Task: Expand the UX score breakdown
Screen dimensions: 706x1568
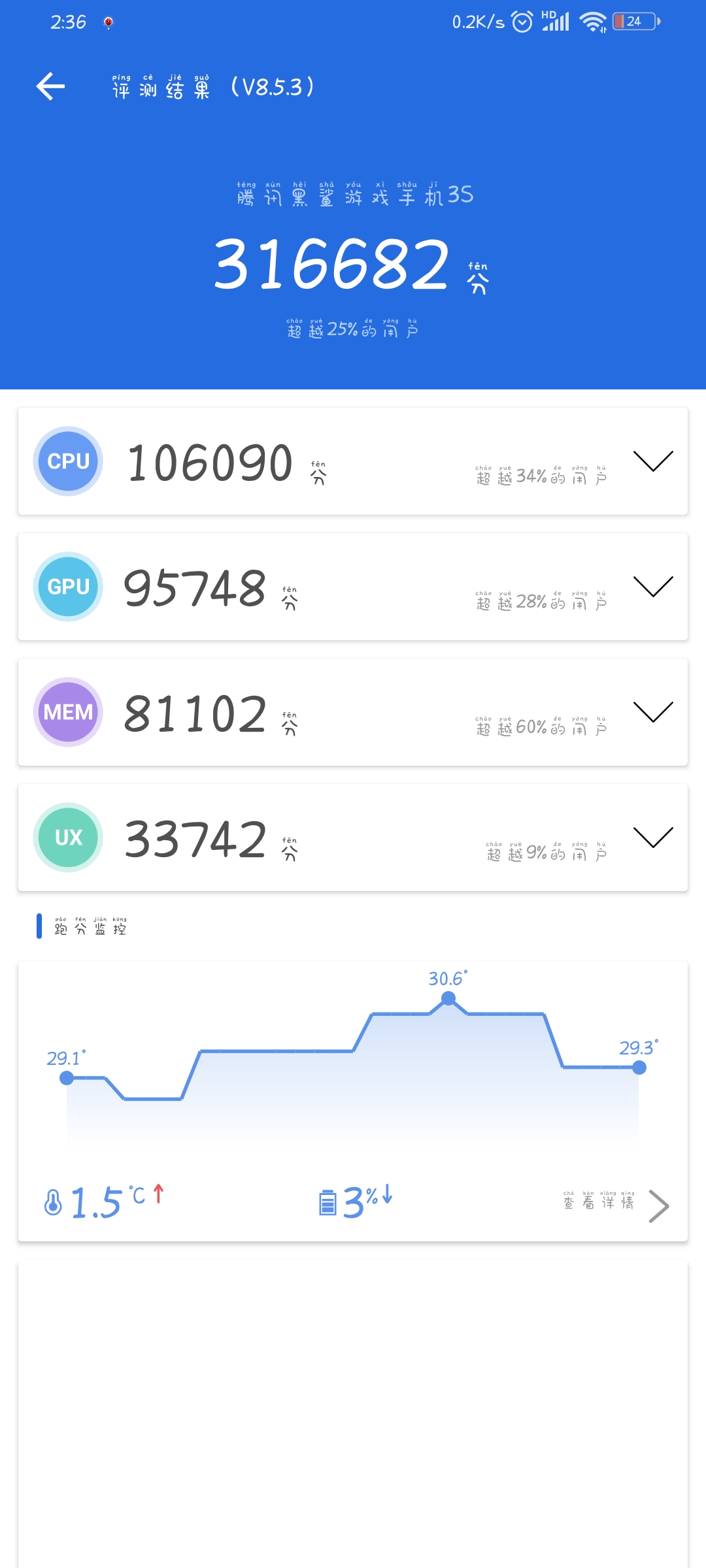Action: (x=653, y=838)
